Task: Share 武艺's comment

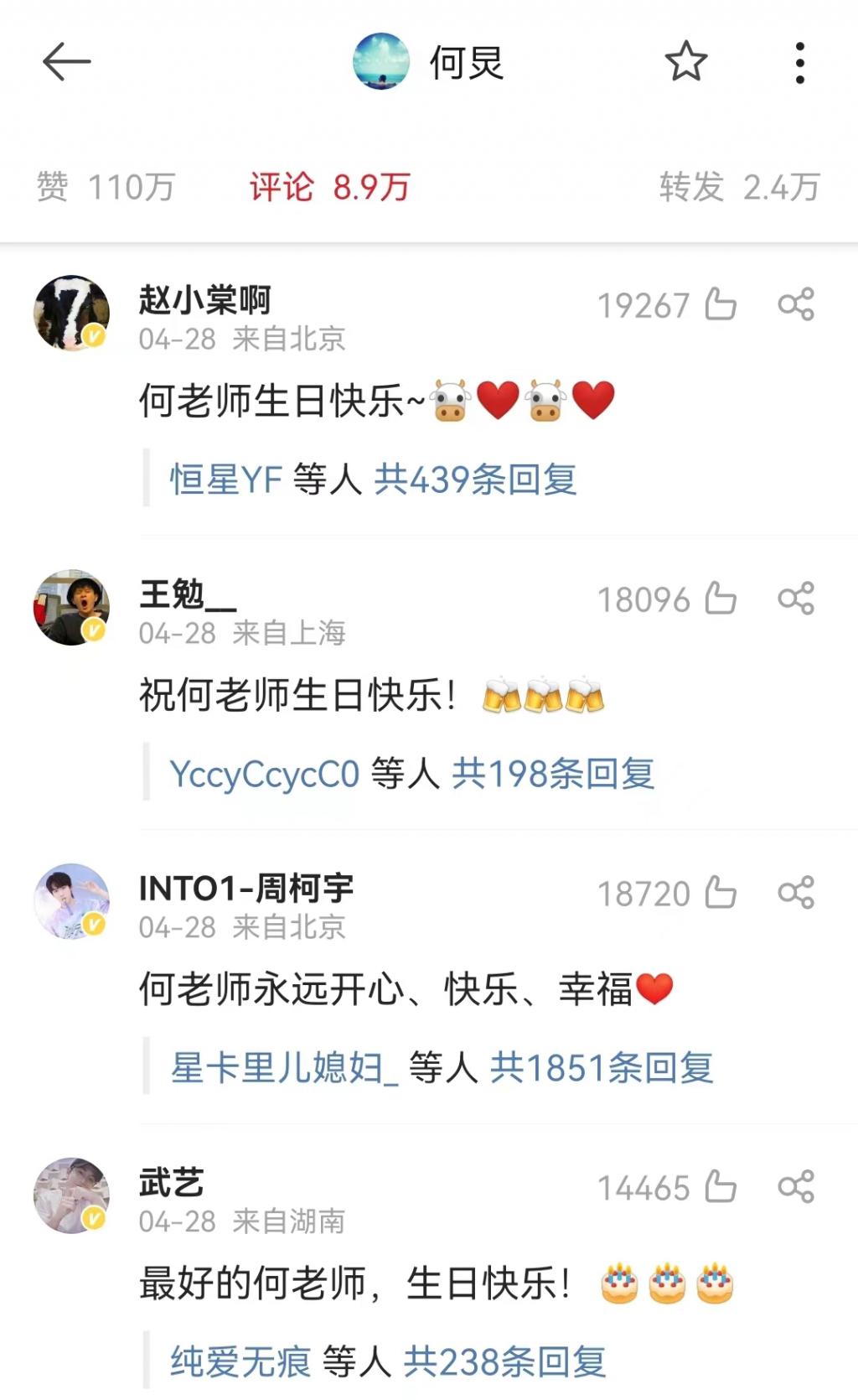Action: click(795, 1187)
